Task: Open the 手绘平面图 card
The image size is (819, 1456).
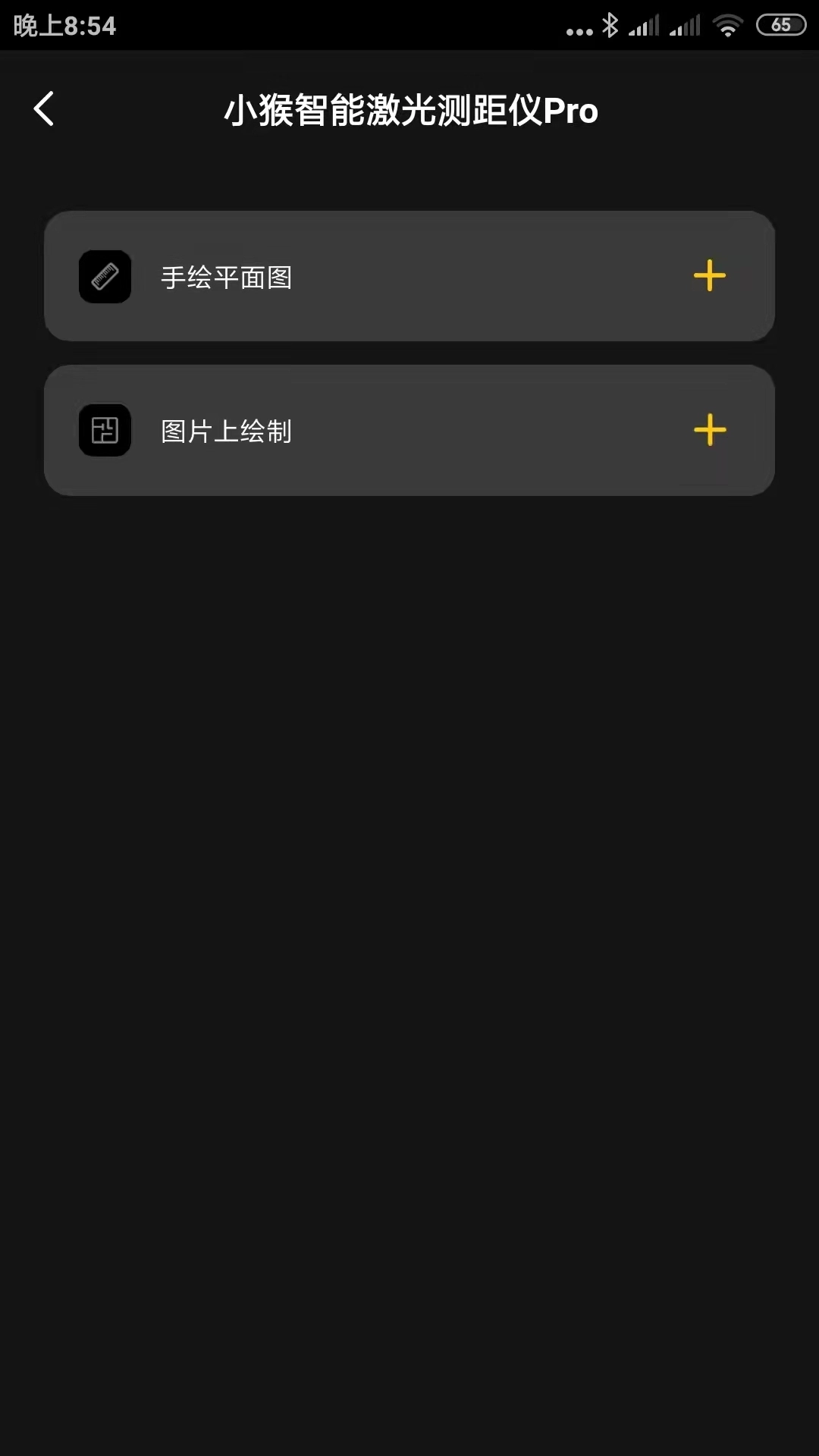Action: pos(409,276)
